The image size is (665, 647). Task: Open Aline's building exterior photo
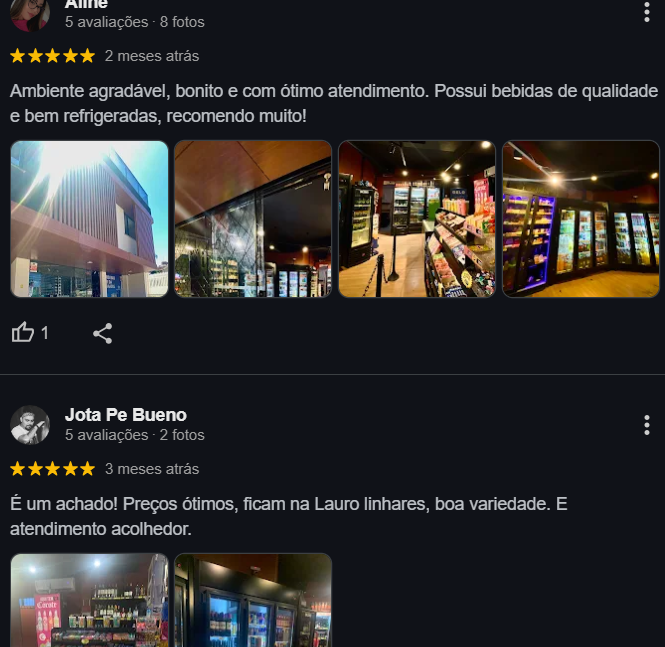pyautogui.click(x=90, y=219)
